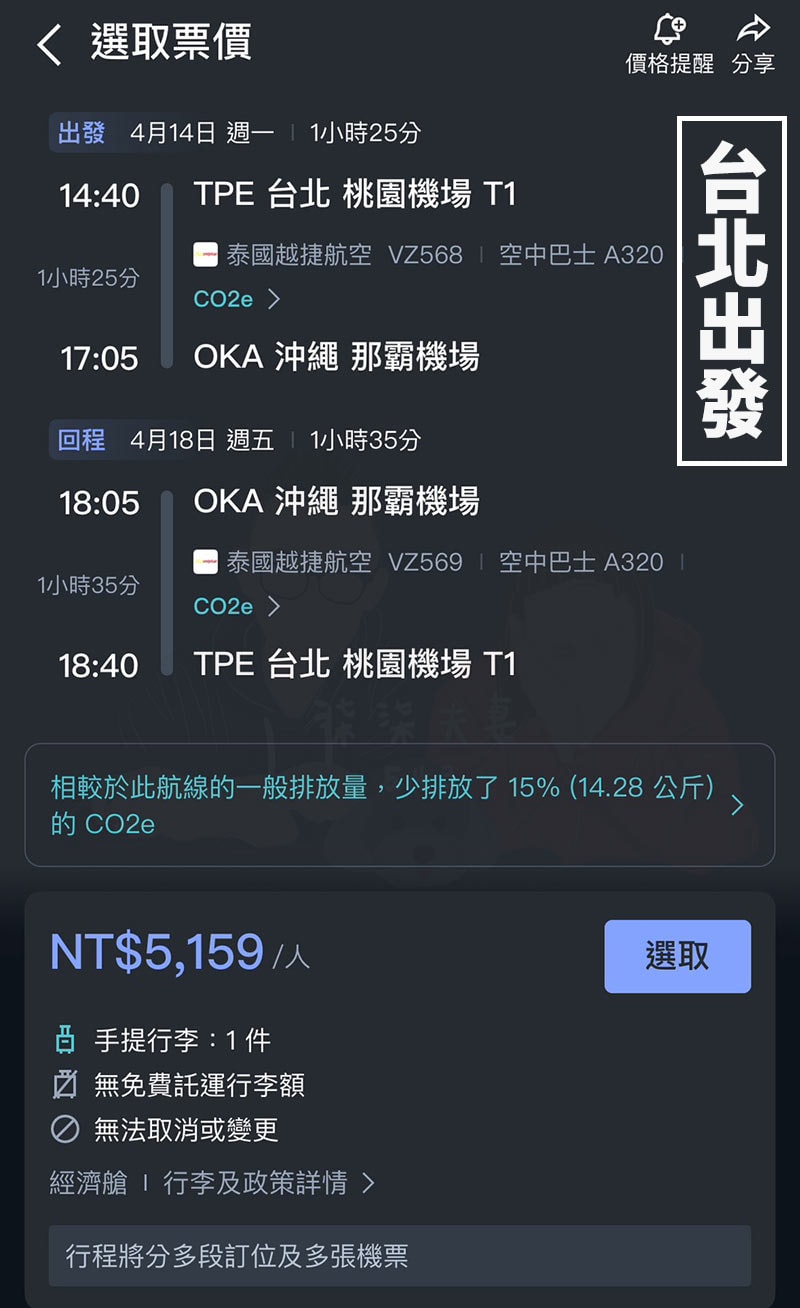Open the 行李及政策詳情 disclosure chevron
The height and width of the screenshot is (1308, 800).
coord(369,1182)
